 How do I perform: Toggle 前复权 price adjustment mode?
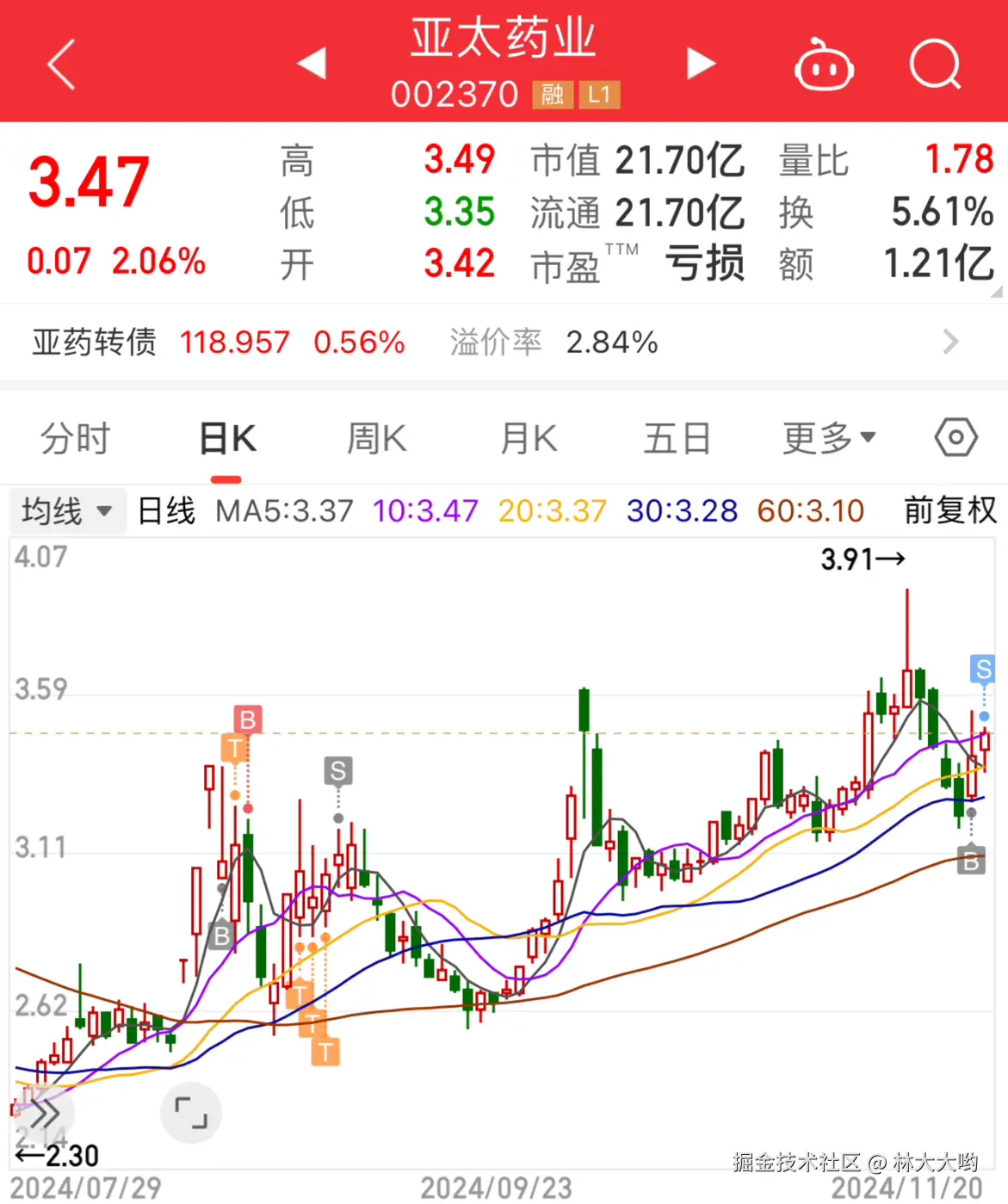[949, 509]
